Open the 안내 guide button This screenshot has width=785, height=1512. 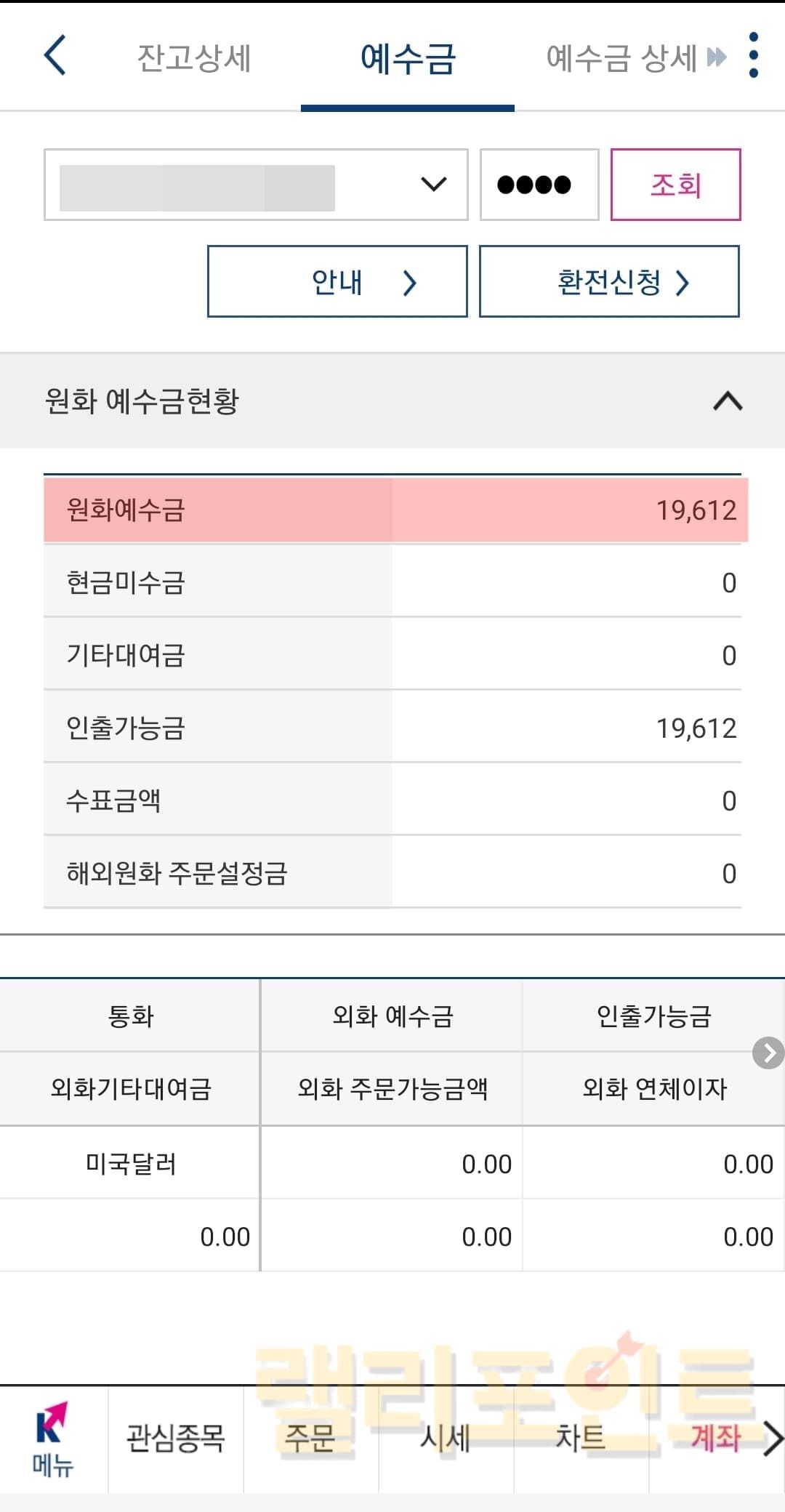point(337,282)
